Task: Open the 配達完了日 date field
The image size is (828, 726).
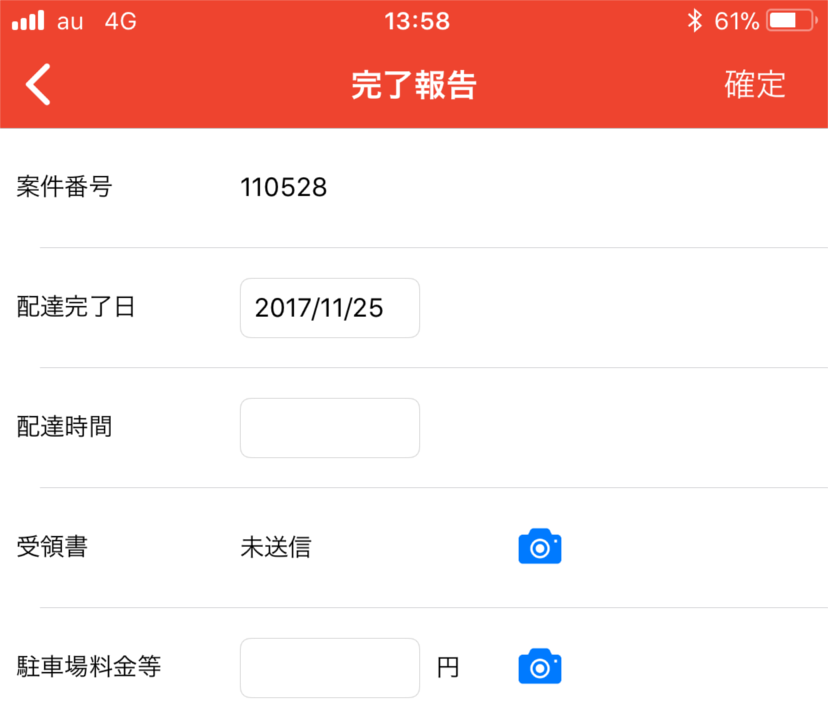Action: pyautogui.click(x=329, y=308)
